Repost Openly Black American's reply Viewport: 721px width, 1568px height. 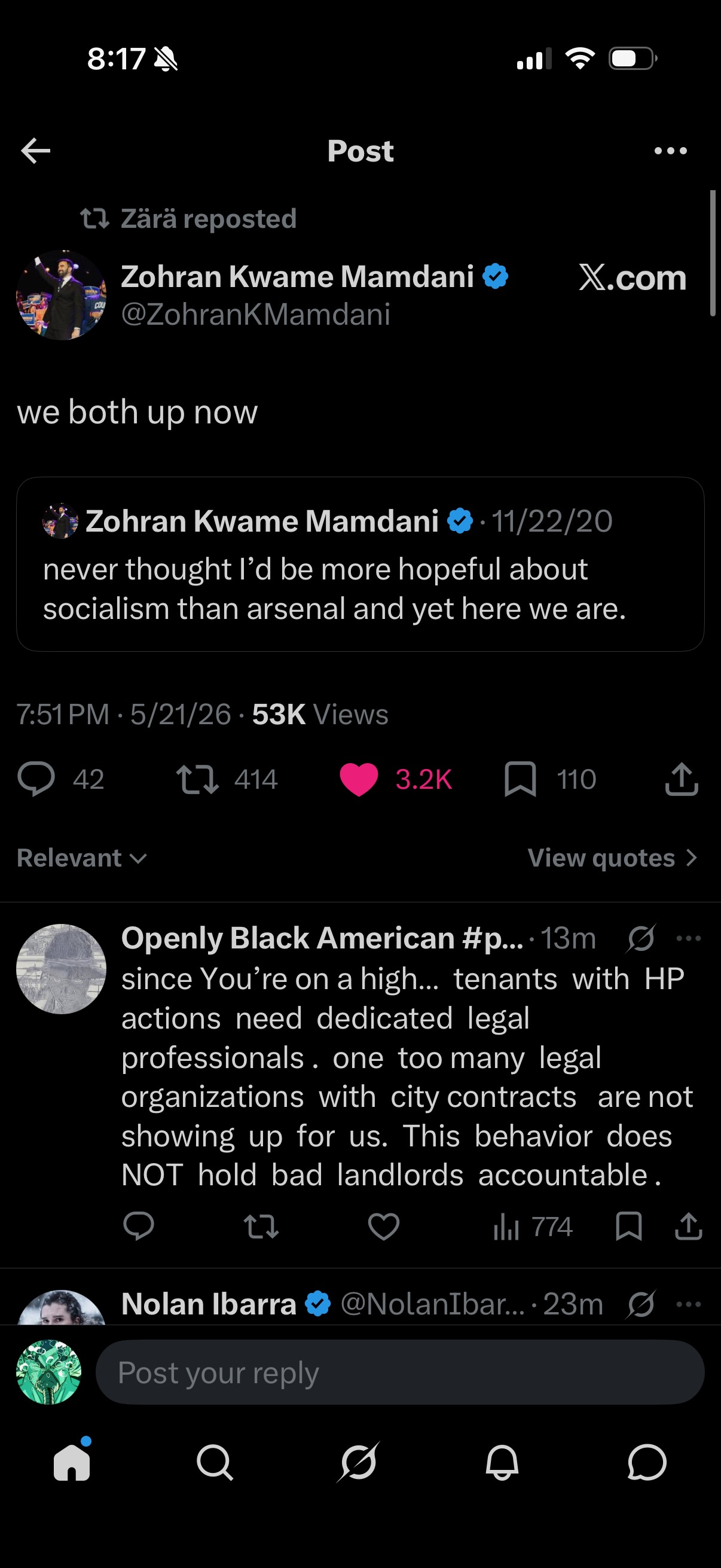[261, 1226]
